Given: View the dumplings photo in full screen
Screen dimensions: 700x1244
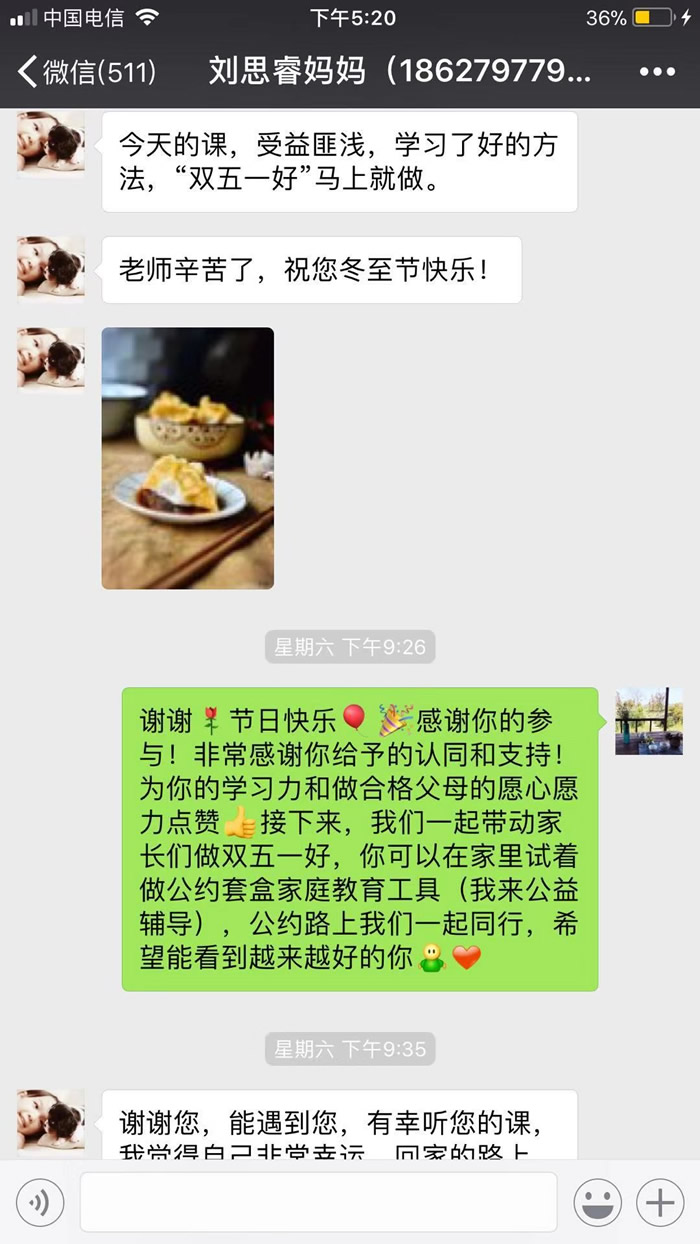Looking at the screenshot, I should 188,458.
